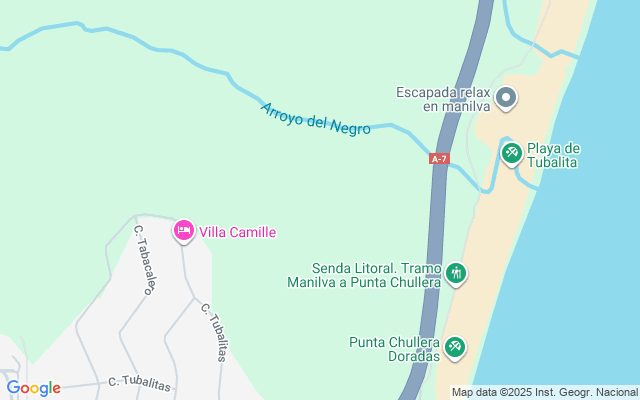Open Senda Litoral hiking trail marker
640x400 pixels.
click(457, 273)
